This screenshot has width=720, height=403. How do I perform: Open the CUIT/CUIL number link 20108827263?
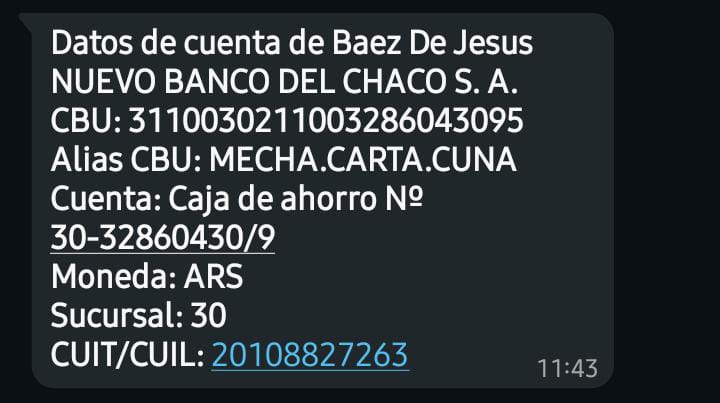309,354
